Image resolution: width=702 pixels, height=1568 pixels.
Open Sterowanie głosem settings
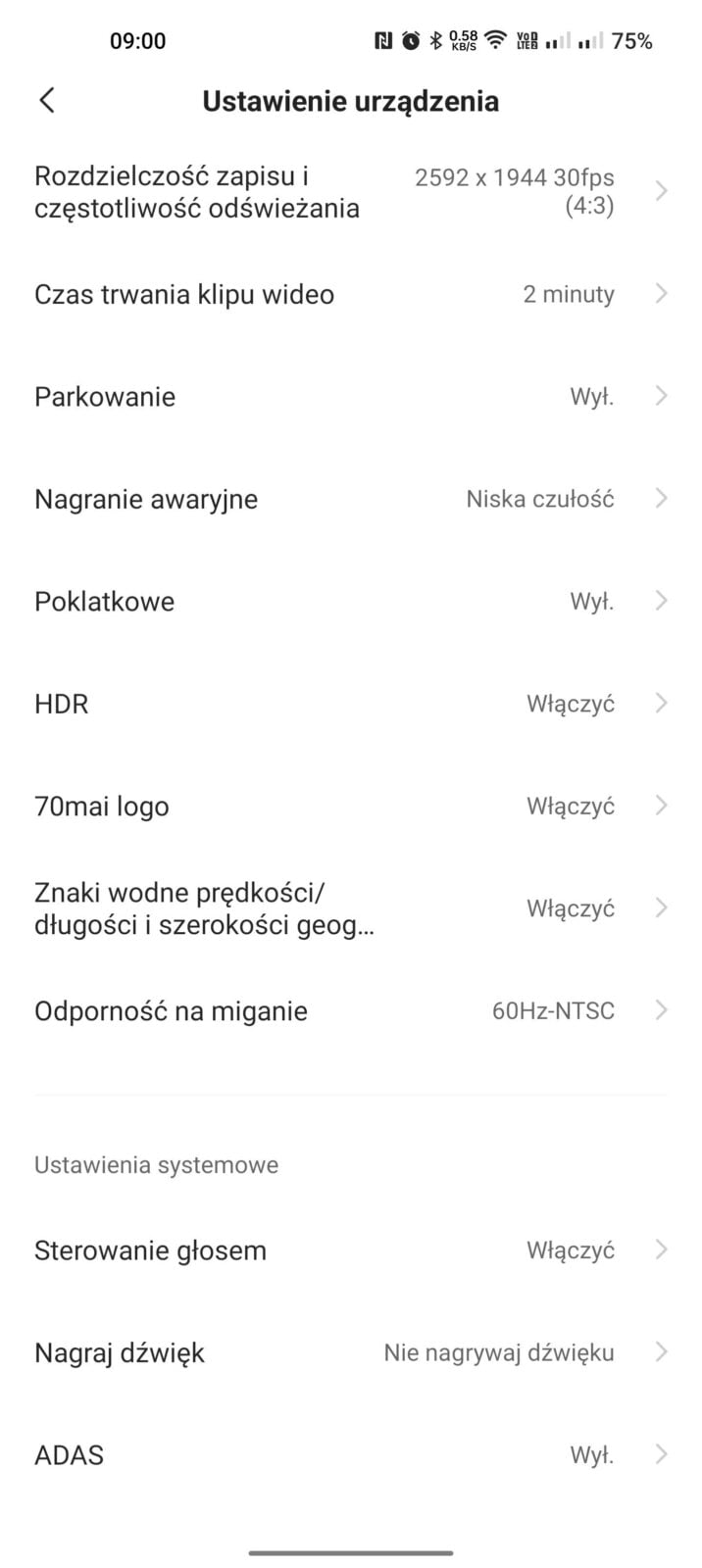coord(350,1250)
